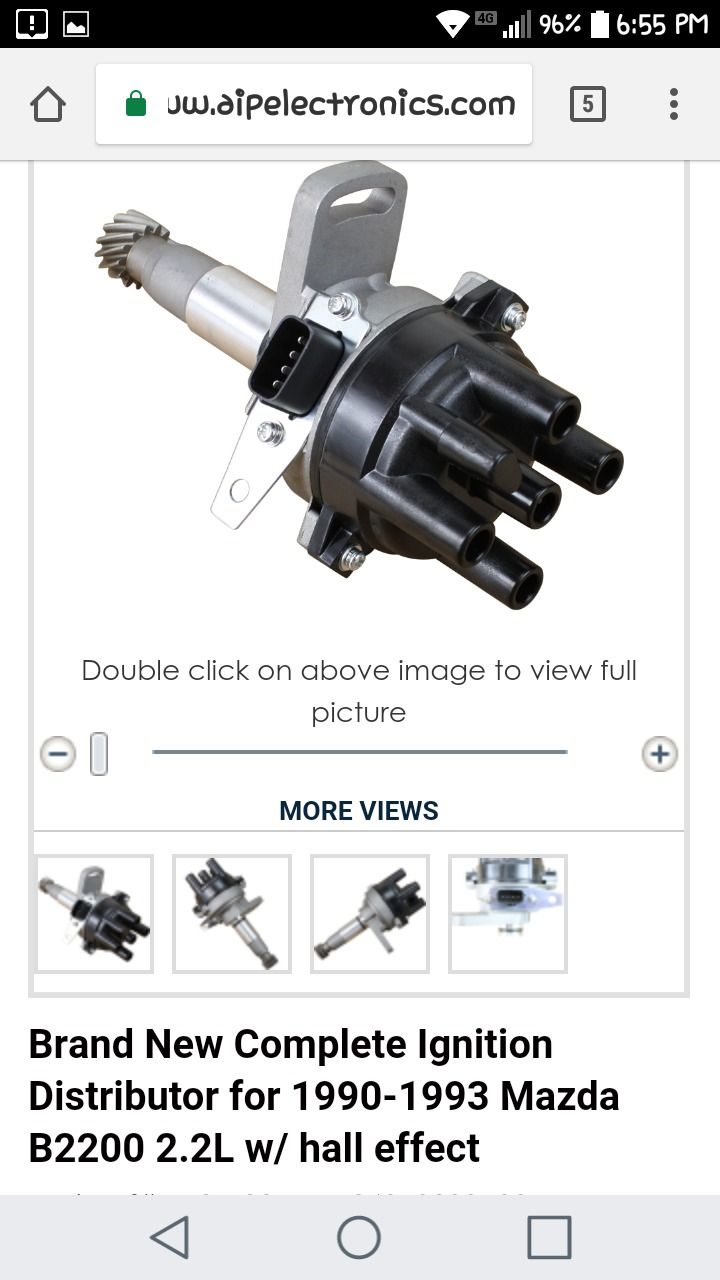This screenshot has height=1280, width=720.
Task: Tap the browser home icon
Action: (x=48, y=104)
